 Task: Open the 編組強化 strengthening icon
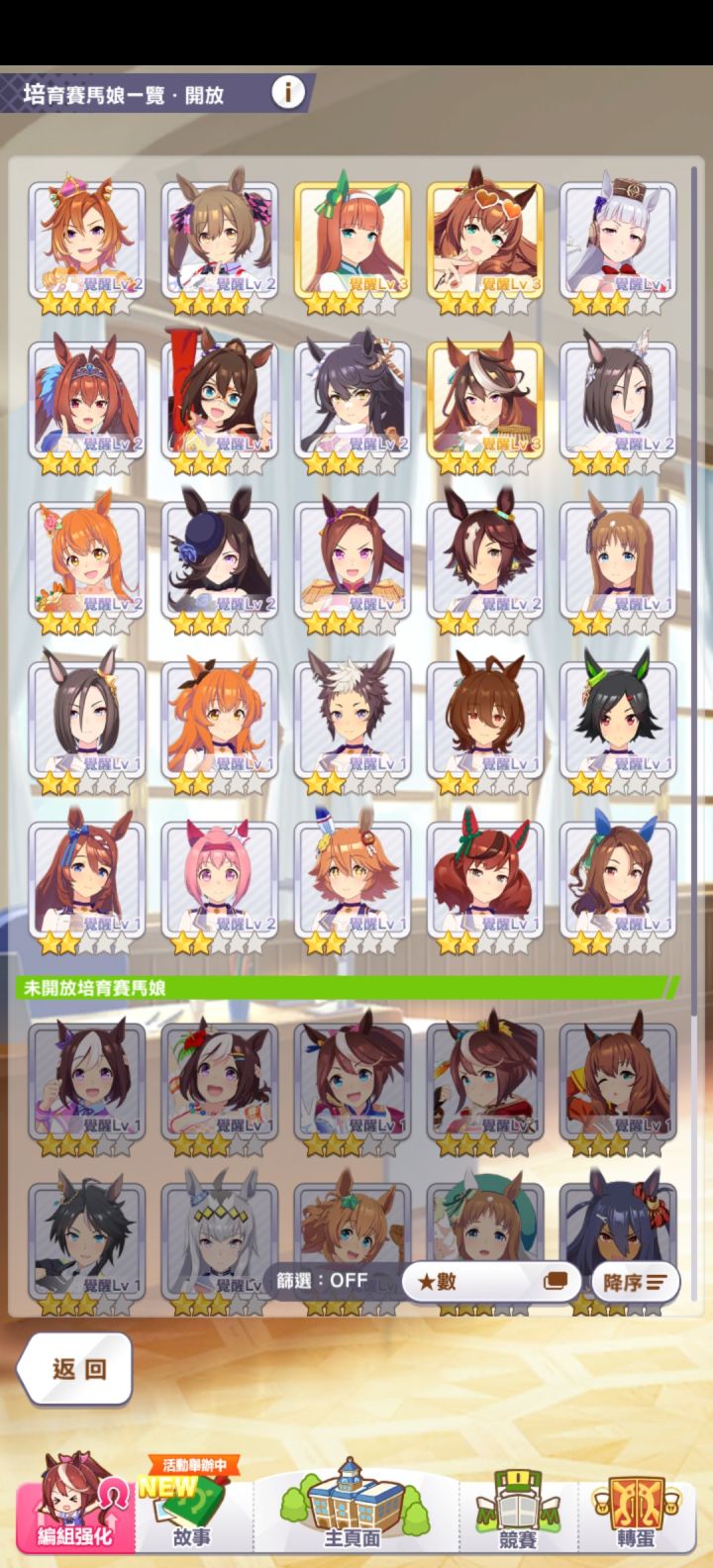[71, 1497]
